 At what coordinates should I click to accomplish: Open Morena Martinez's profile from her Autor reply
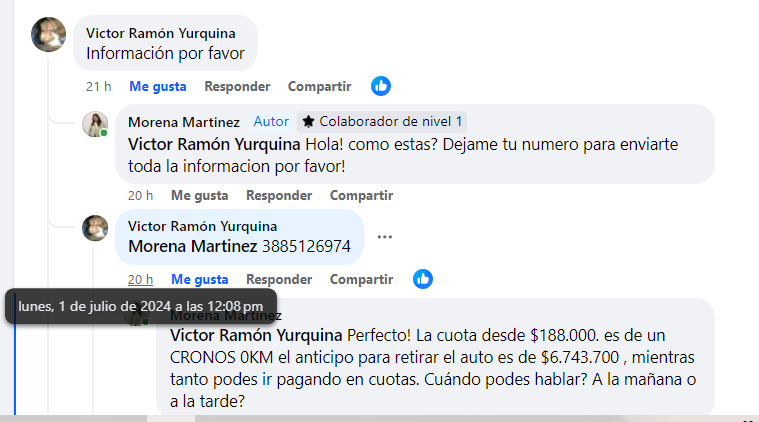(184, 122)
